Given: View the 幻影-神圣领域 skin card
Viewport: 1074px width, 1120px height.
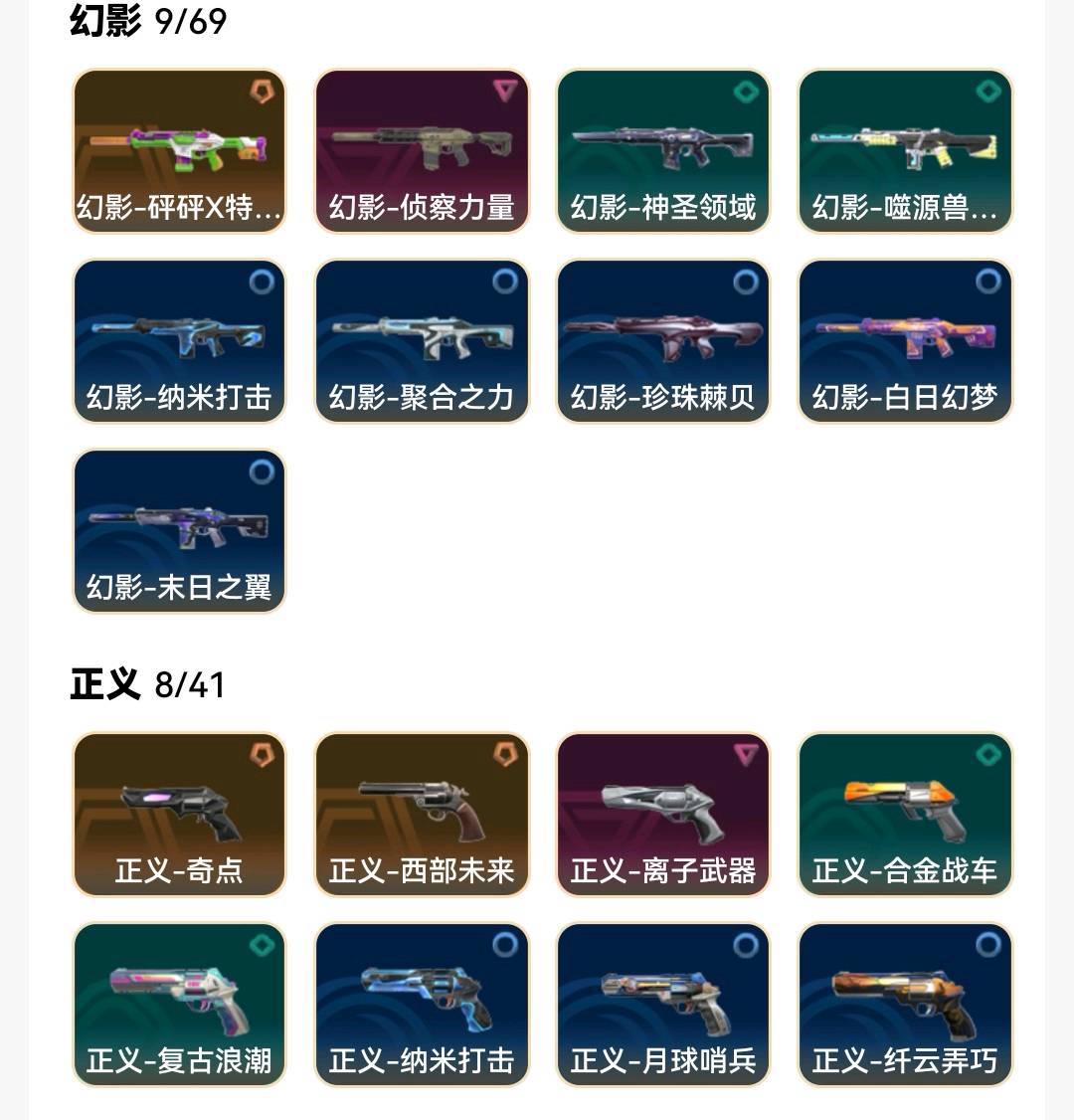Looking at the screenshot, I should point(663,151).
